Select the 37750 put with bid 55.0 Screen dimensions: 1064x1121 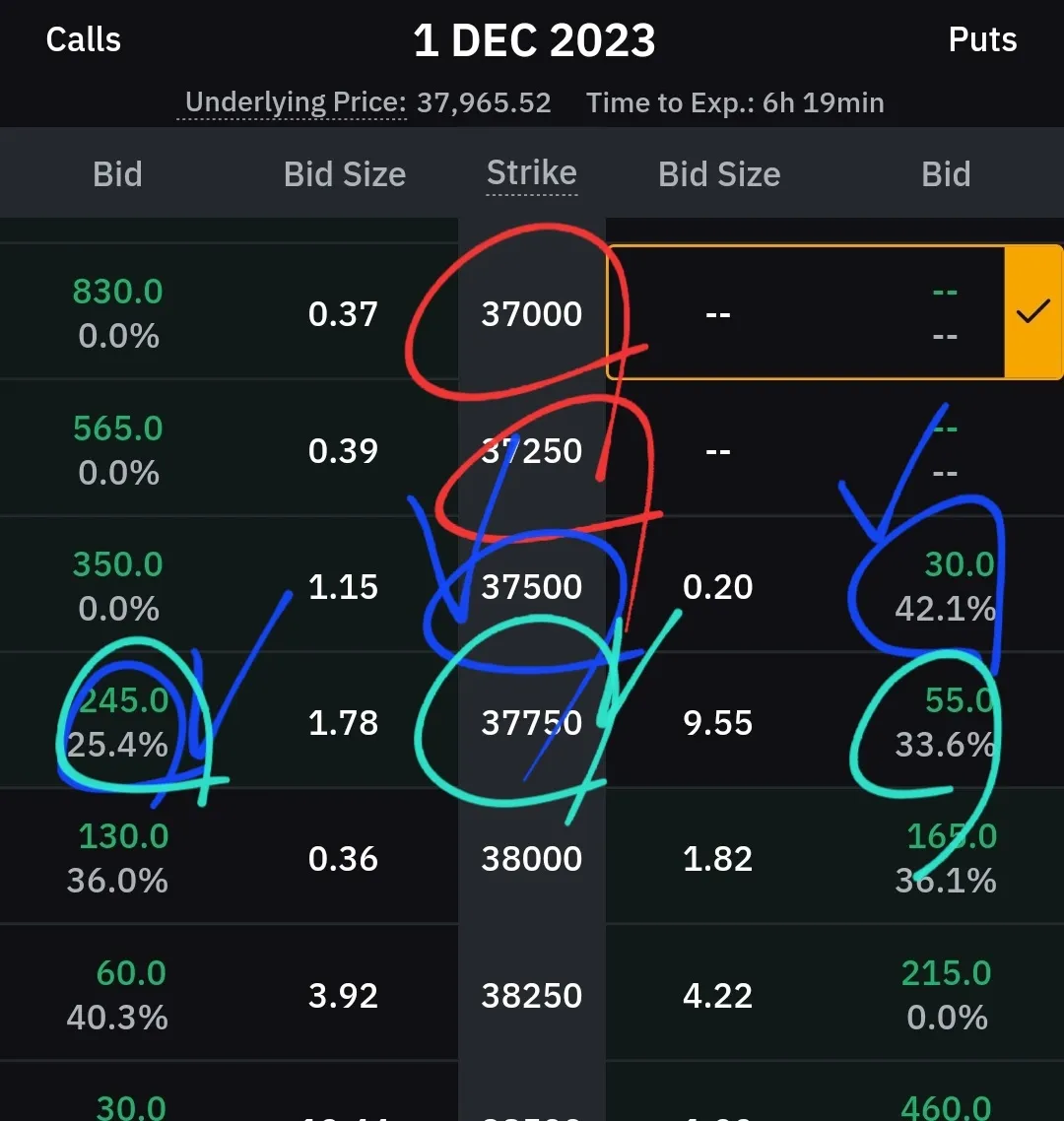[x=946, y=722]
